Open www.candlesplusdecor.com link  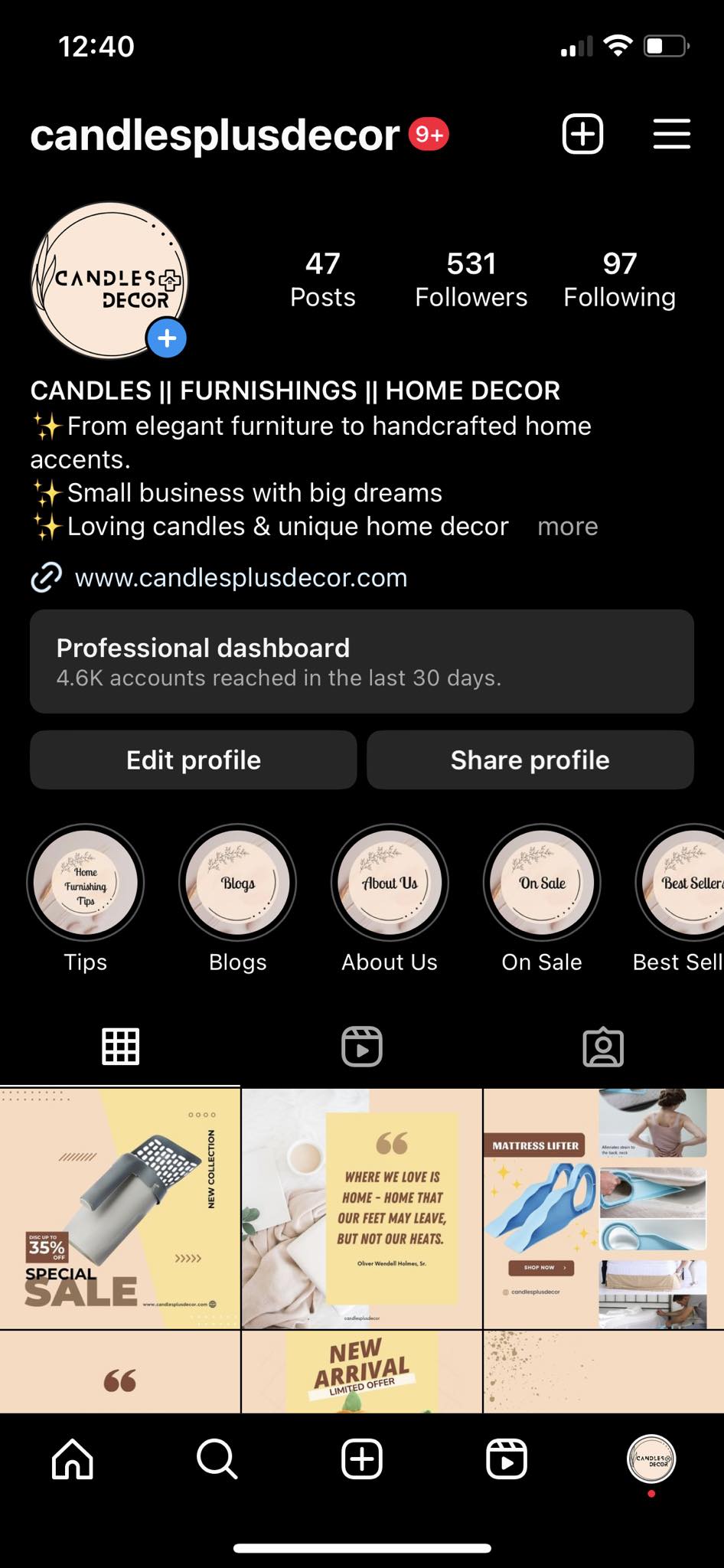coord(240,577)
